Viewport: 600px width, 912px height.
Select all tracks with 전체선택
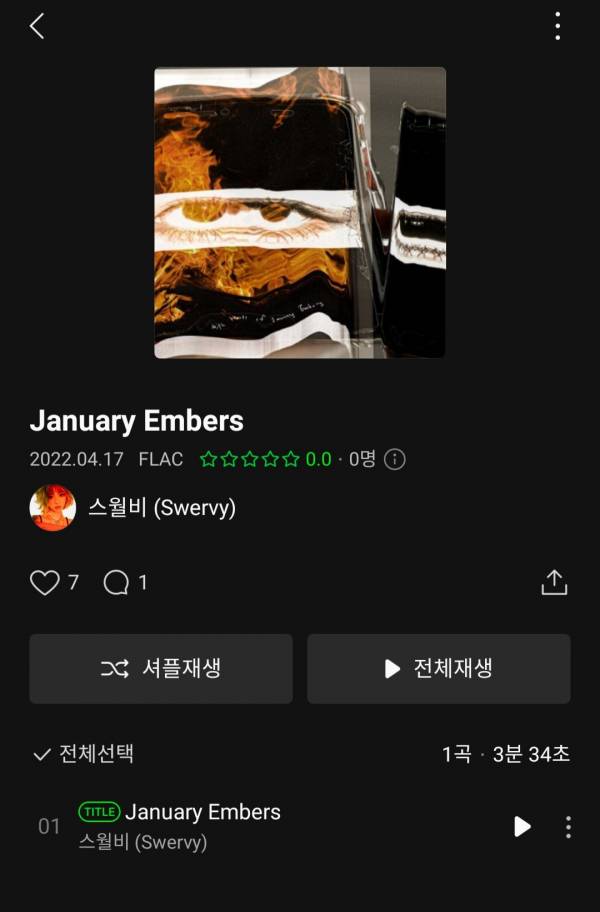tap(84, 754)
